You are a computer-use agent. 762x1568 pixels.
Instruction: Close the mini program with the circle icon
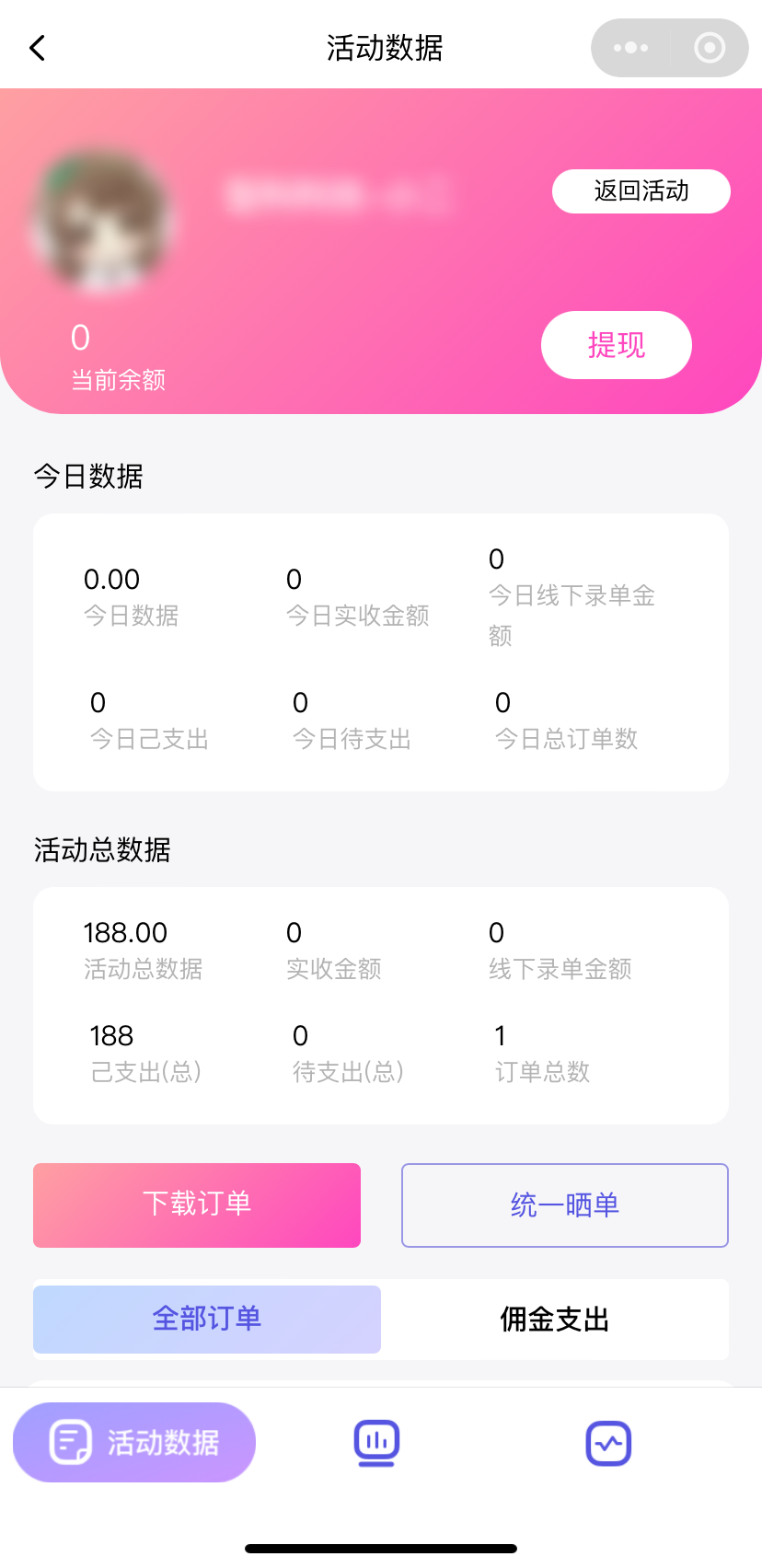point(710,48)
